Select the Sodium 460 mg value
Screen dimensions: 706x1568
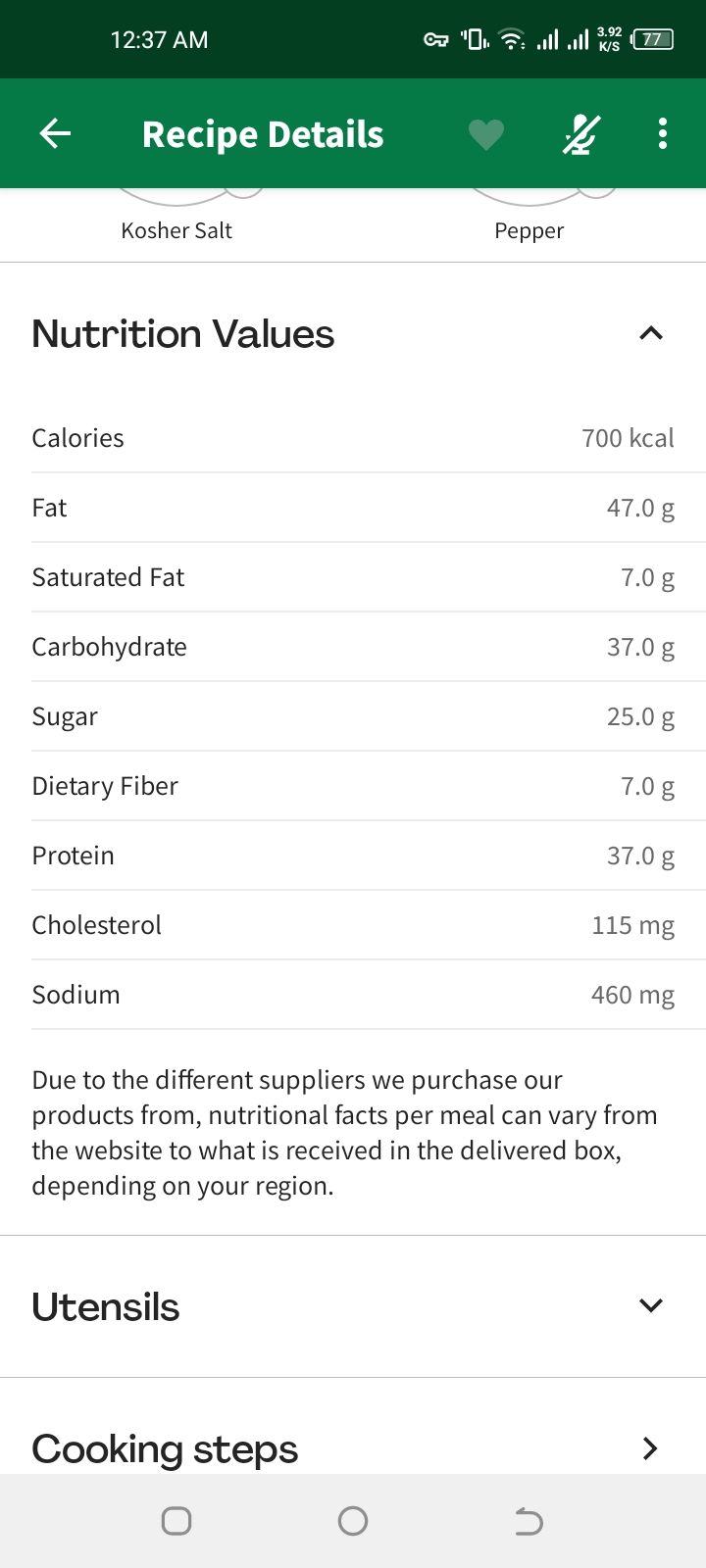coord(632,994)
